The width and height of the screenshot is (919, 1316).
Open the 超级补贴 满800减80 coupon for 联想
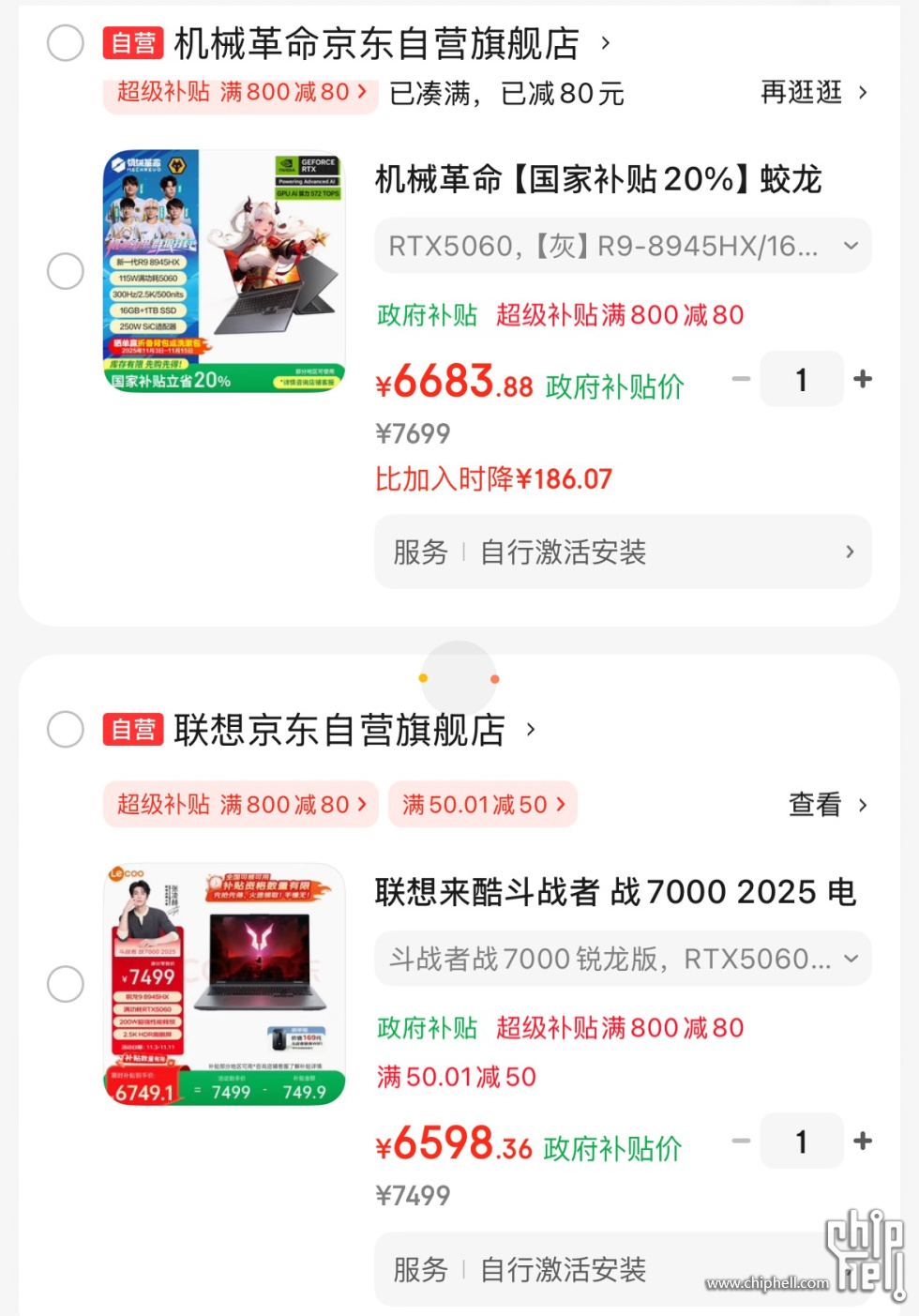pyautogui.click(x=241, y=804)
